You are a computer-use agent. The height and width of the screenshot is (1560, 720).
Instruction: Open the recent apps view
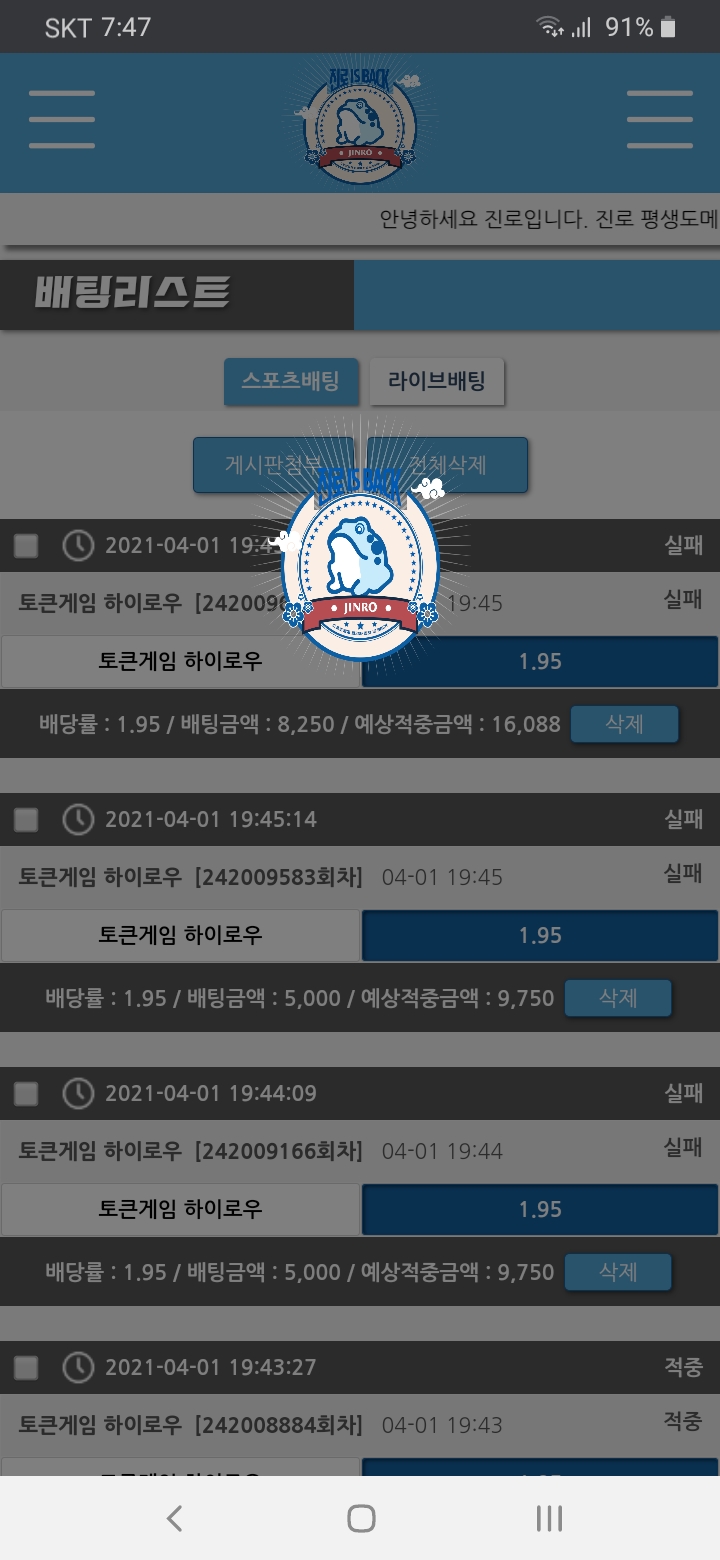pos(549,1518)
